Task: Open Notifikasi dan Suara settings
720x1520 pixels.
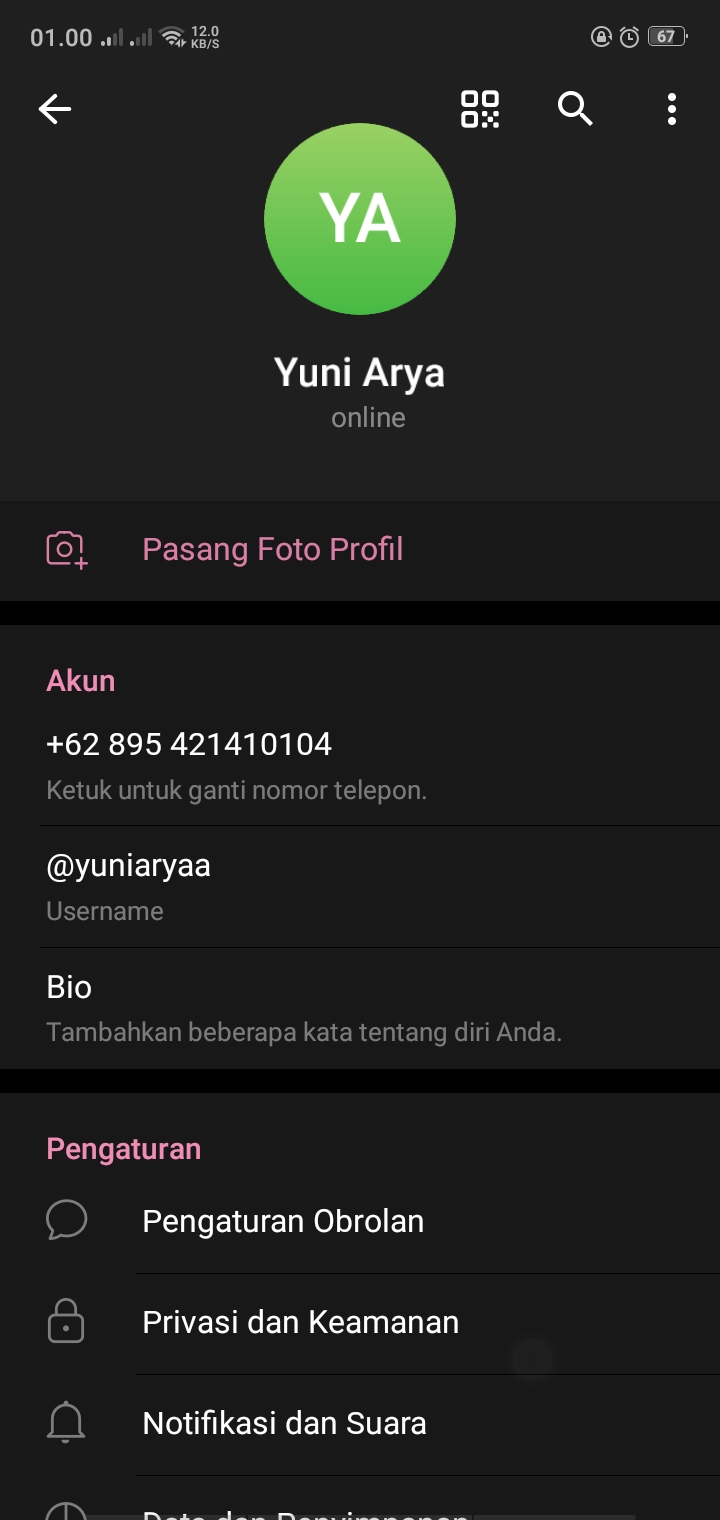Action: click(x=284, y=1424)
